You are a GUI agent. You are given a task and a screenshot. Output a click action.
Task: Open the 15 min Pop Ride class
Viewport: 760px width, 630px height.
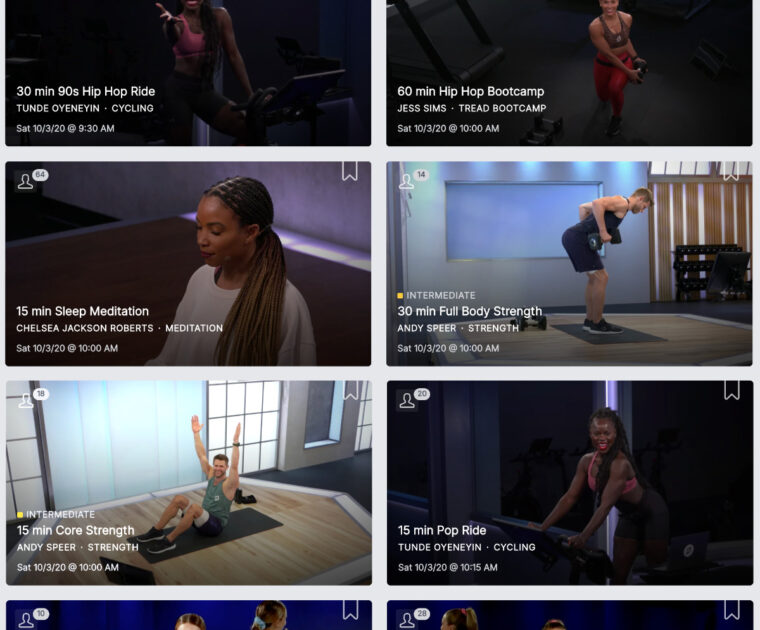(569, 483)
